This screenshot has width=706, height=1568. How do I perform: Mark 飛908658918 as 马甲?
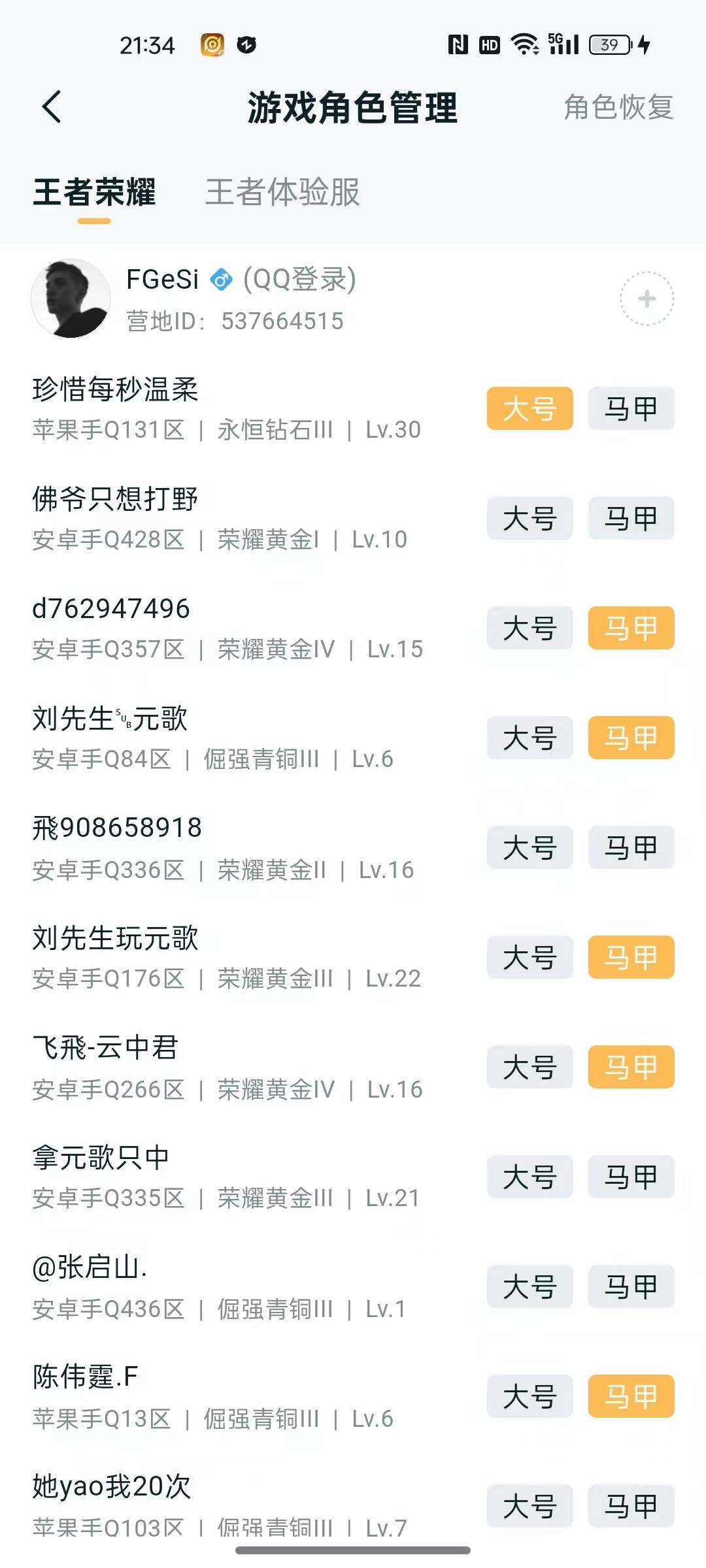tap(630, 848)
